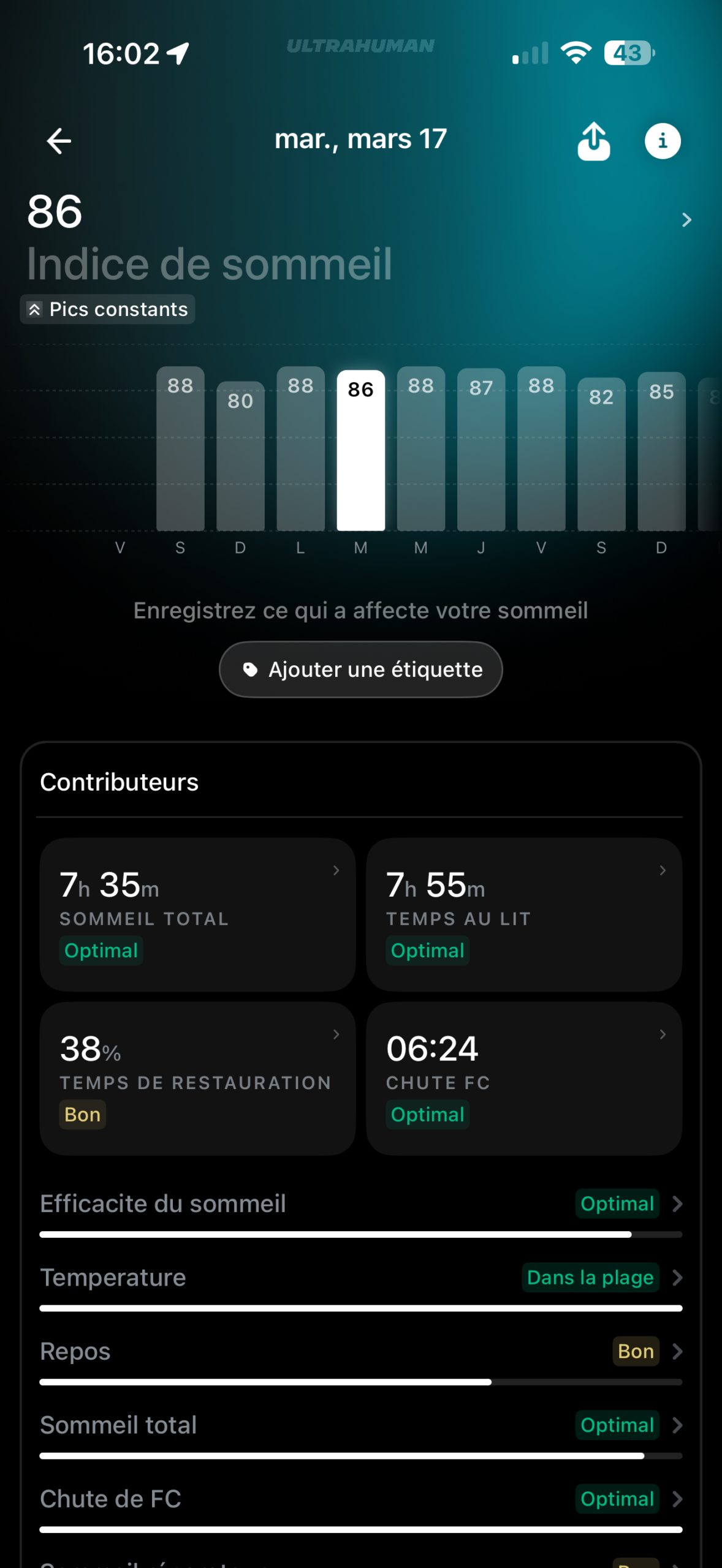The image size is (722, 1568).
Task: Open the Temps de restauration card
Action: tap(197, 1079)
